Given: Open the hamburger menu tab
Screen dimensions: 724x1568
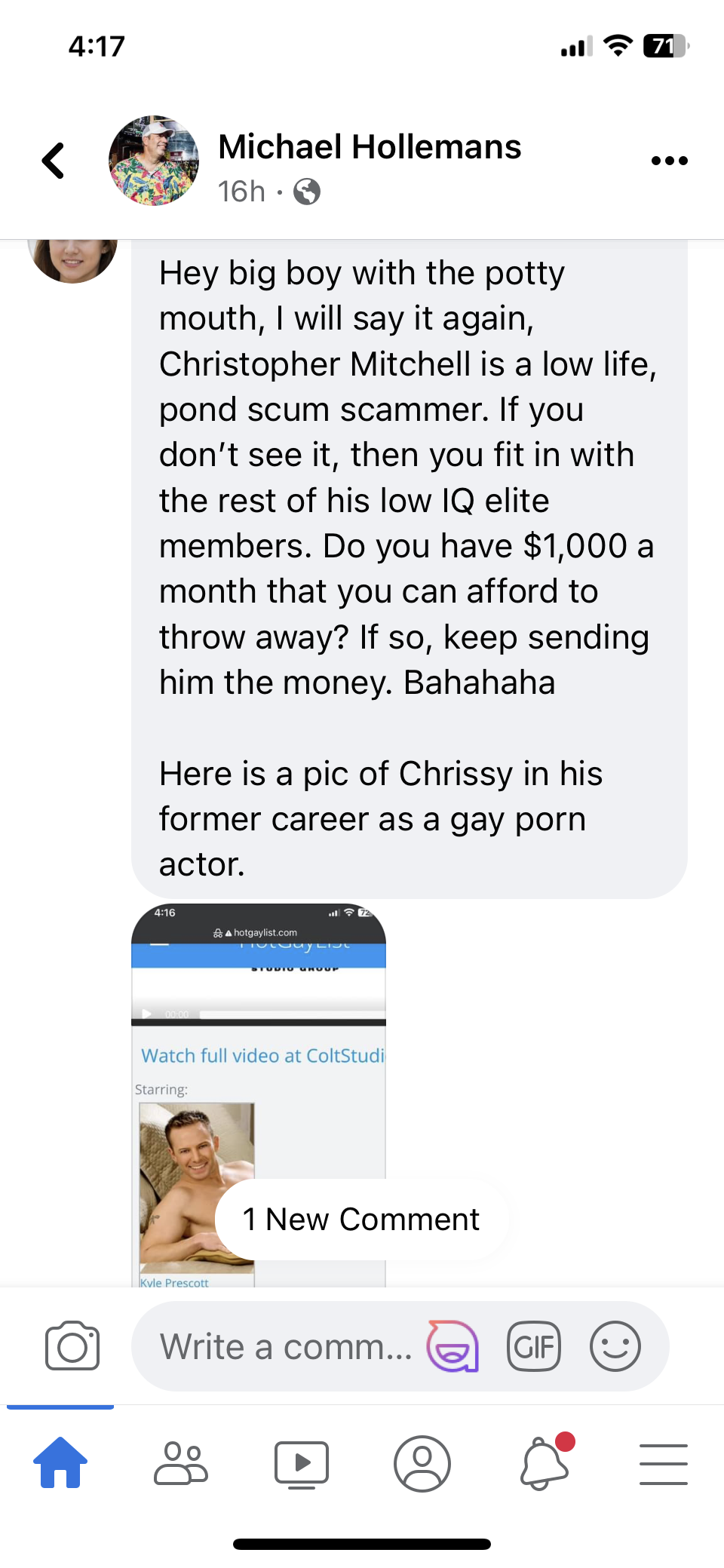Looking at the screenshot, I should (x=664, y=1463).
